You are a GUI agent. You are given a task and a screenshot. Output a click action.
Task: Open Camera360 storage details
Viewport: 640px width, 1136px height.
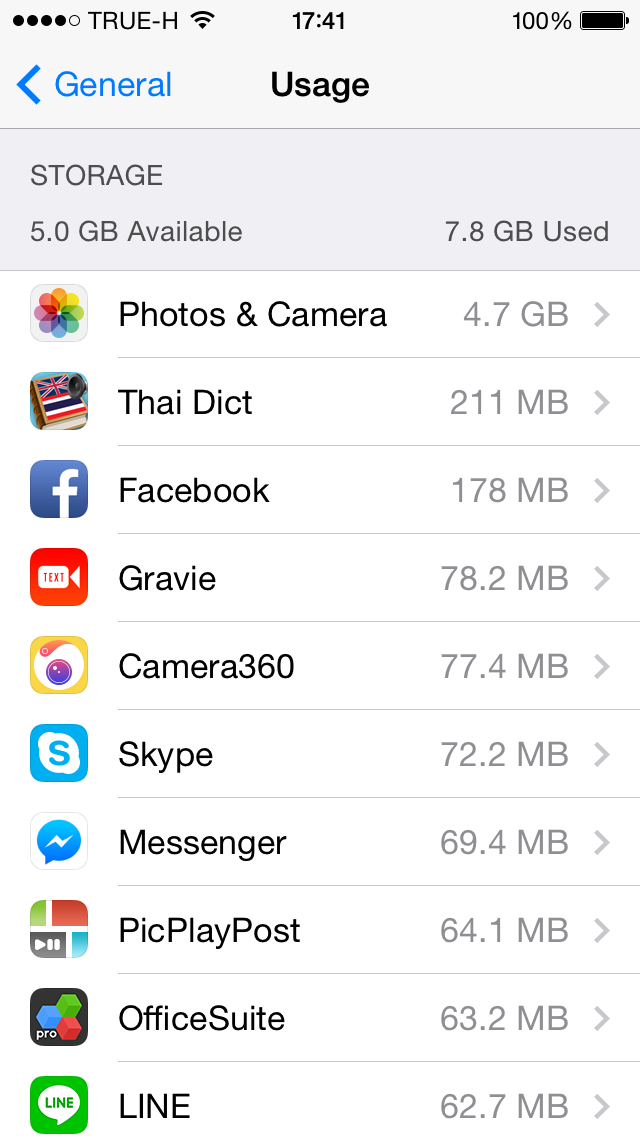tap(320, 666)
